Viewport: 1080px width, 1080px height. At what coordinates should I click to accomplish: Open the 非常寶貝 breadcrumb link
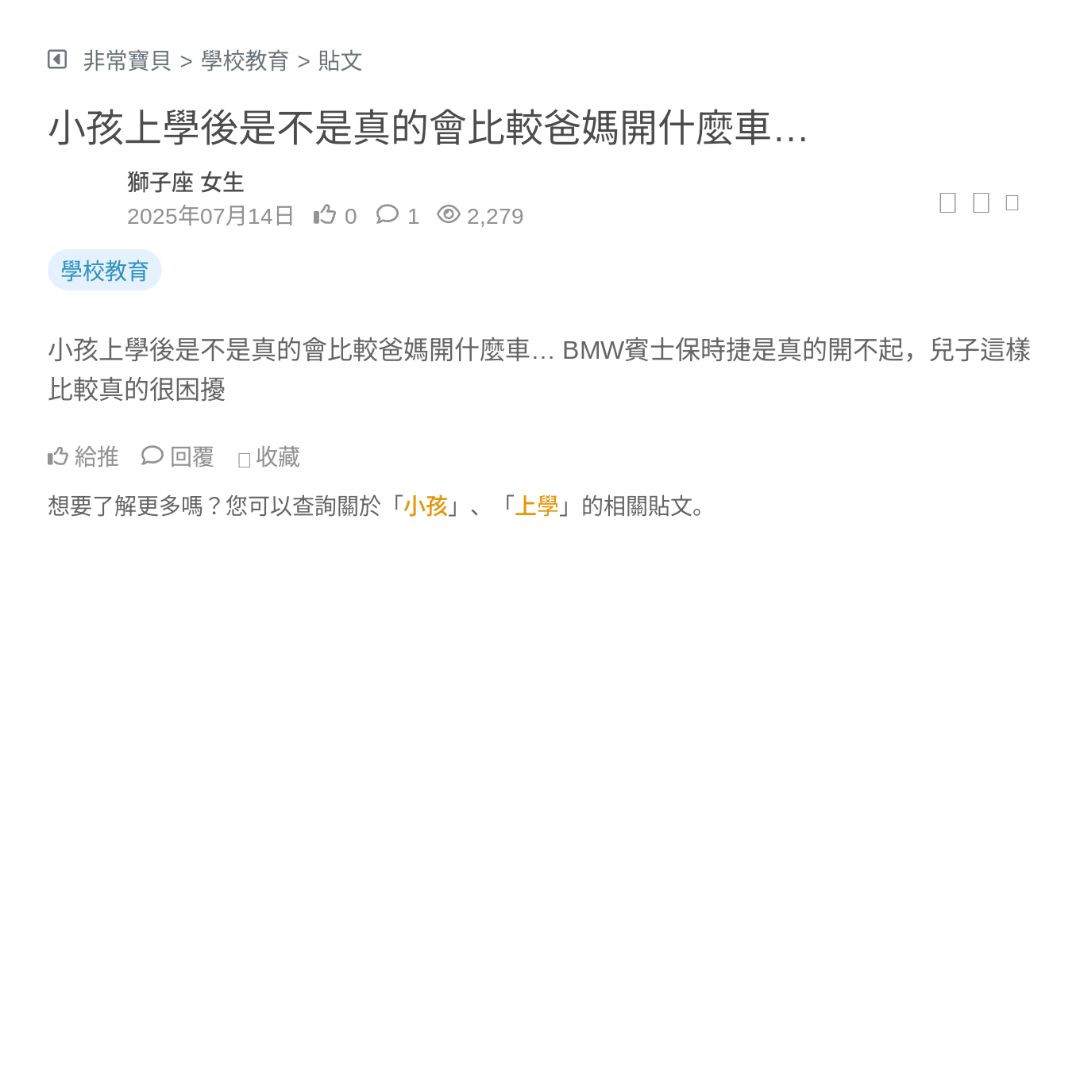[x=127, y=61]
